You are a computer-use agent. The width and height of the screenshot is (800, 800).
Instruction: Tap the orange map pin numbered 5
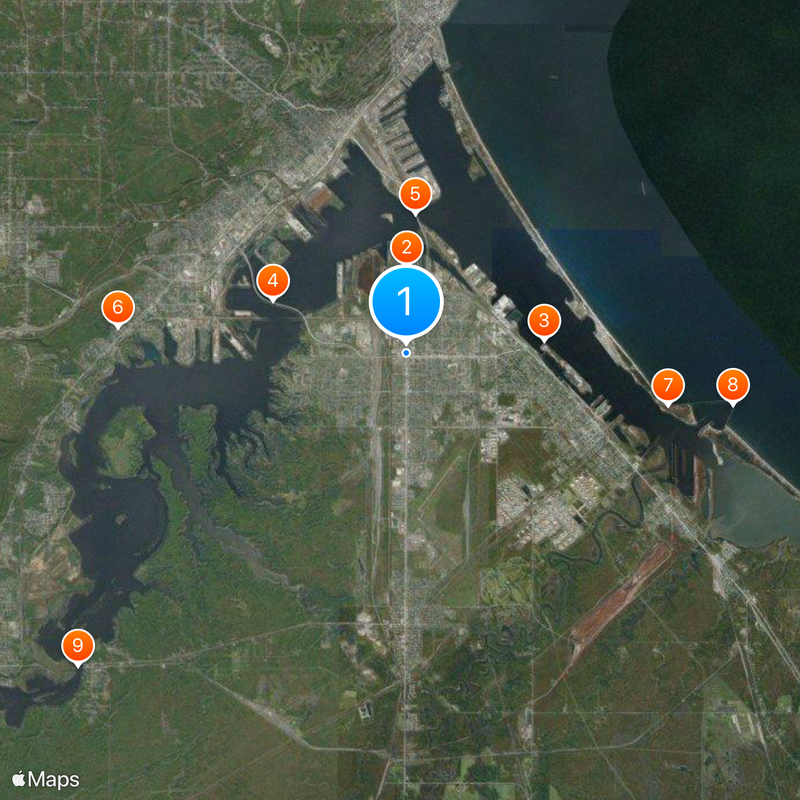416,194
